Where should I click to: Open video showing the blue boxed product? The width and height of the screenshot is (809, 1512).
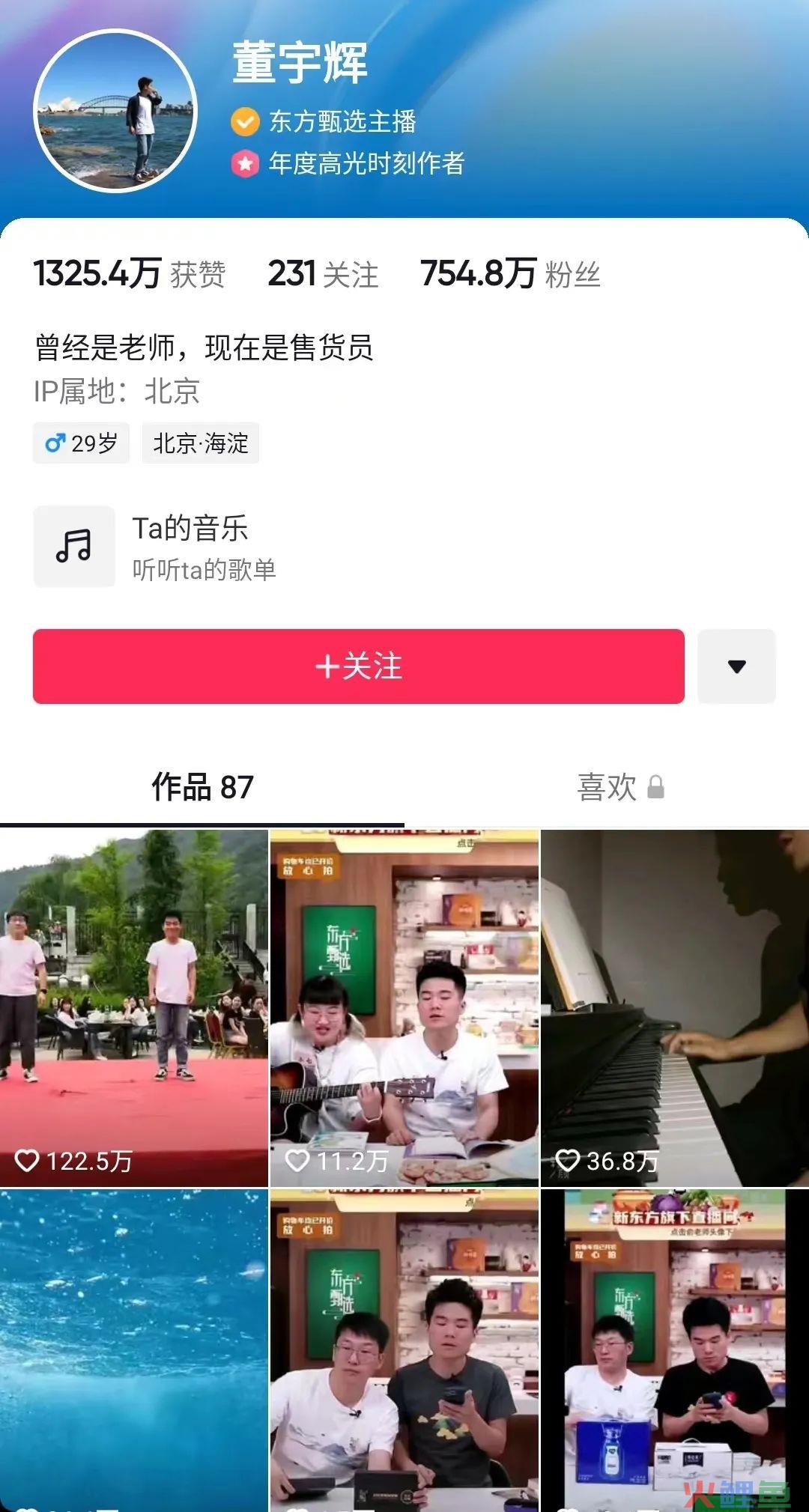[x=674, y=1348]
